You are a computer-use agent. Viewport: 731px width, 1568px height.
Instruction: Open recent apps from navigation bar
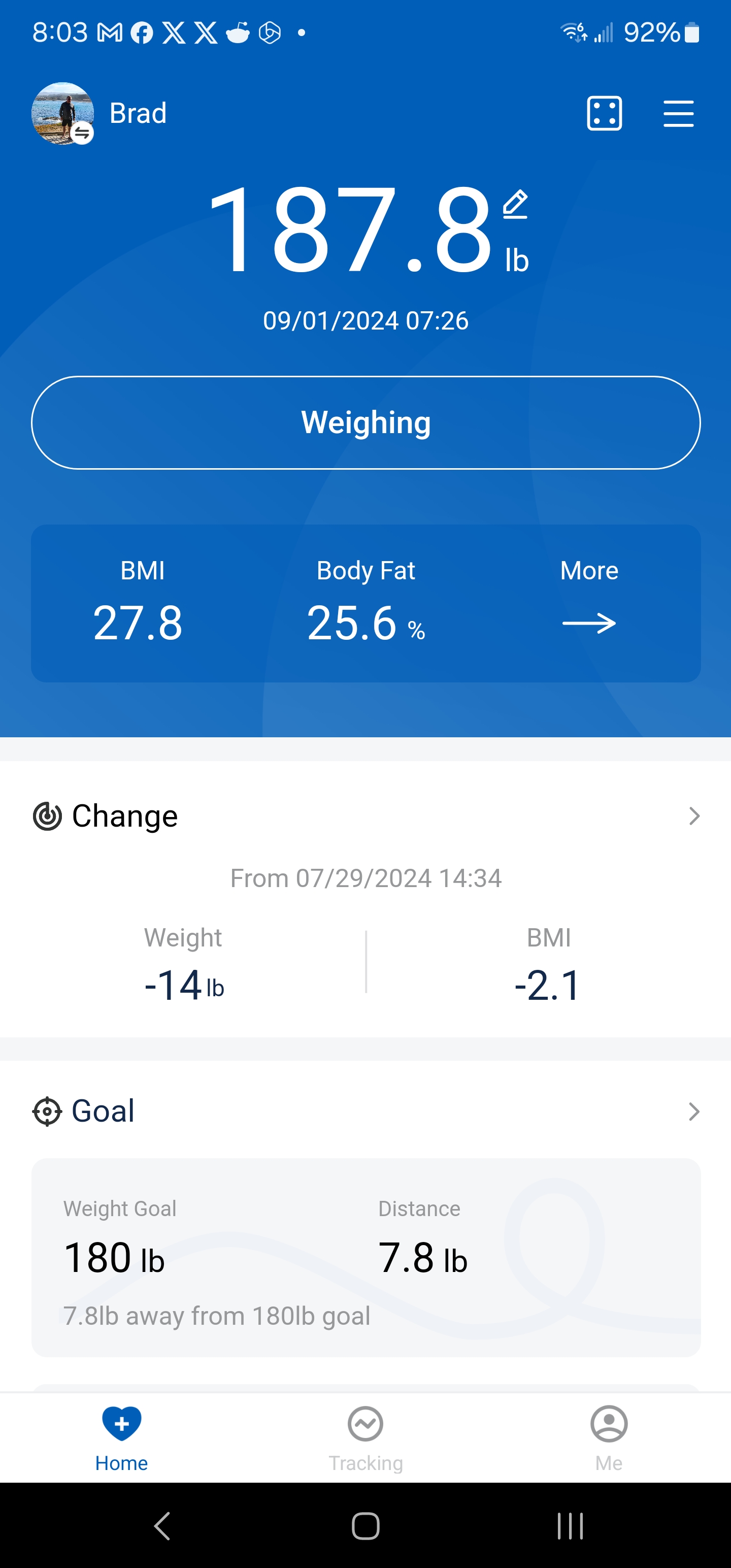click(x=570, y=1525)
